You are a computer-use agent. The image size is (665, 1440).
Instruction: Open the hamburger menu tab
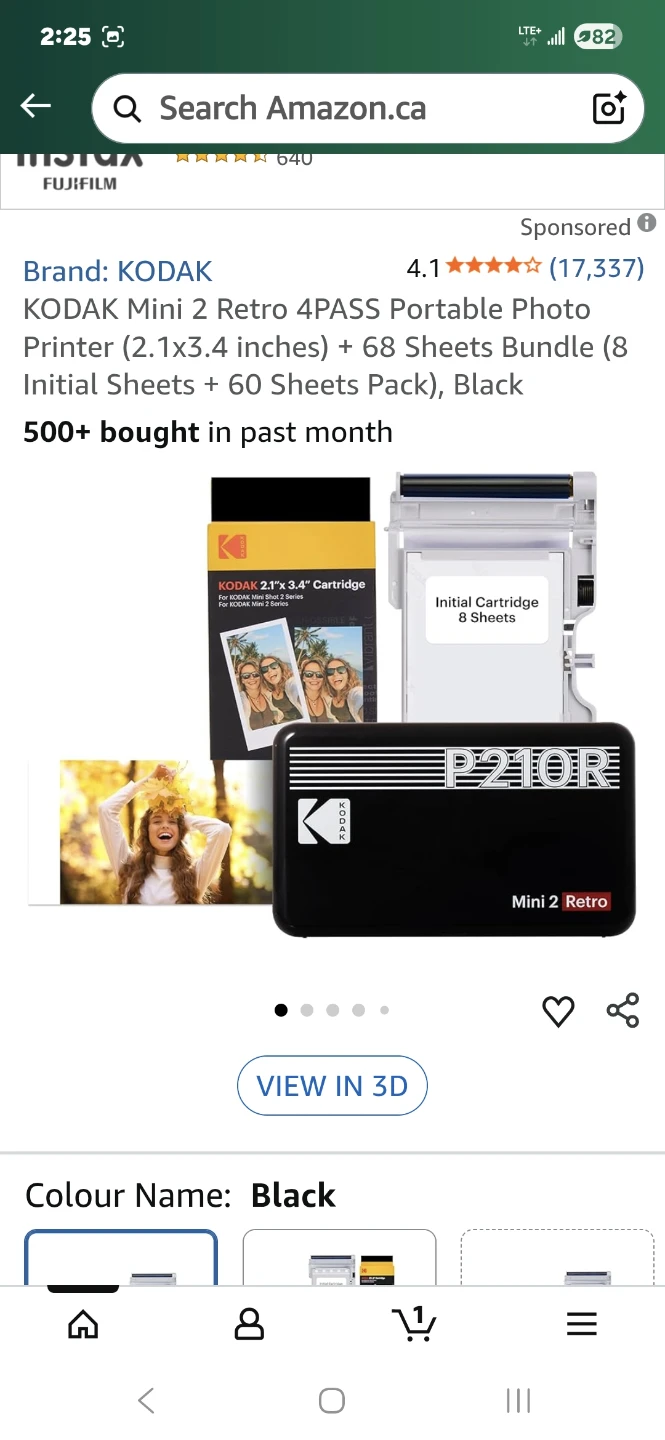(581, 1325)
